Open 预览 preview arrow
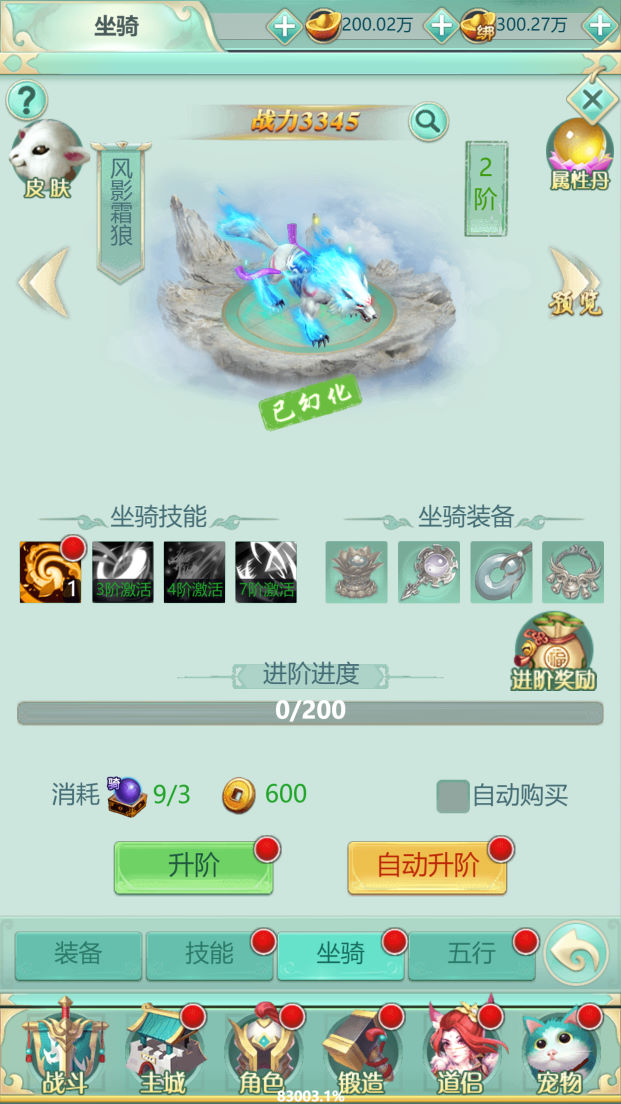Screen dimensions: 621x1104 pyautogui.click(x=576, y=283)
